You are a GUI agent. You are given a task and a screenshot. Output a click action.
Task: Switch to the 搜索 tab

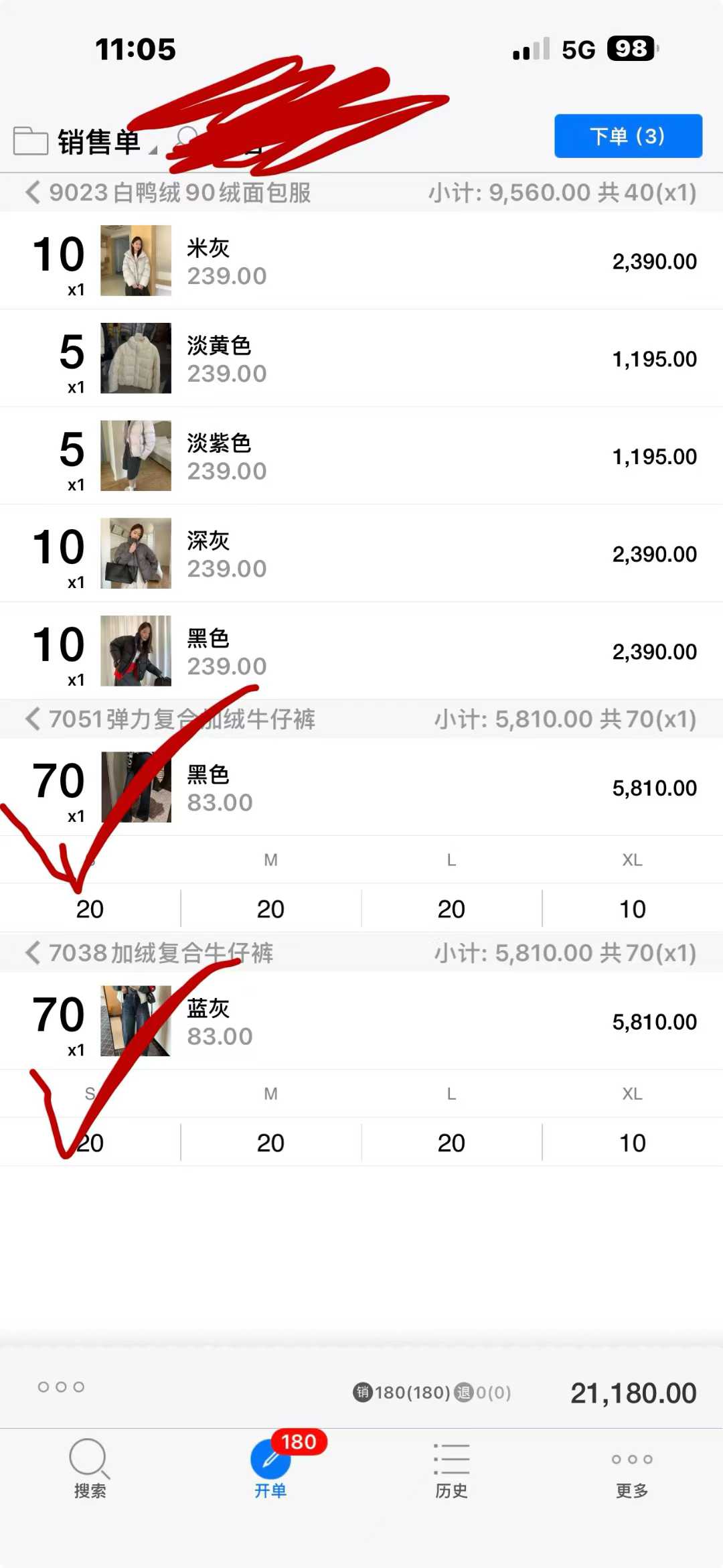[90, 1468]
